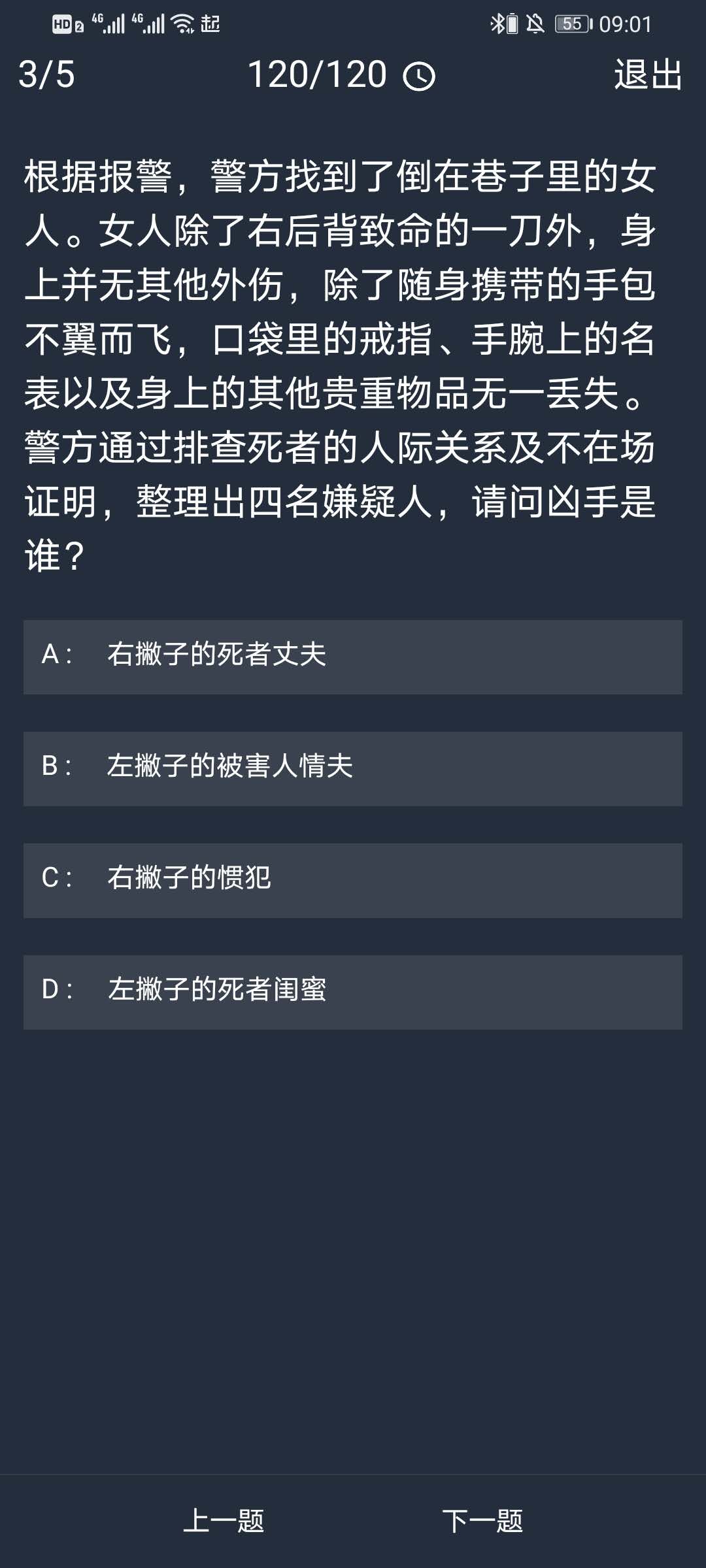Image resolution: width=706 pixels, height=1568 pixels.
Task: Pick answer C: 右撇子的惯犯
Action: [353, 880]
